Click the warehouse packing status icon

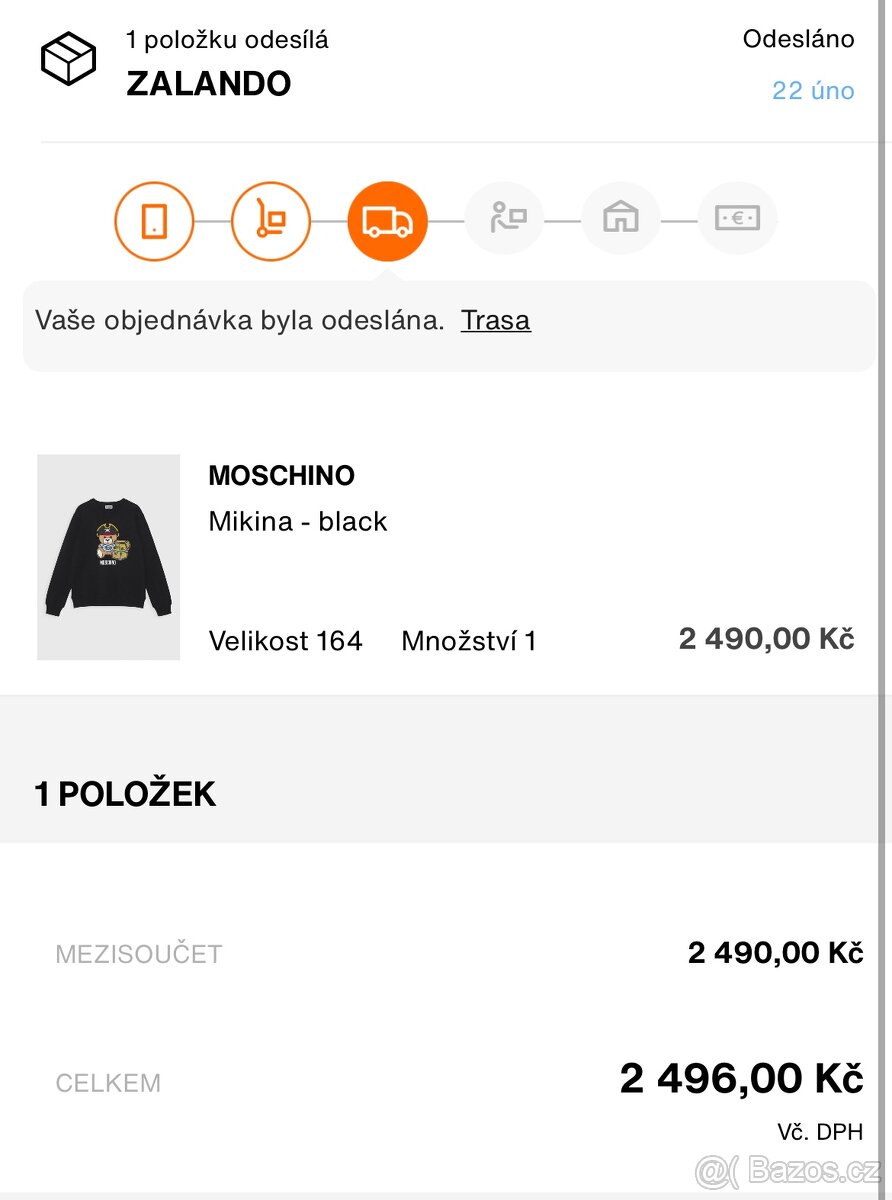pos(271,219)
